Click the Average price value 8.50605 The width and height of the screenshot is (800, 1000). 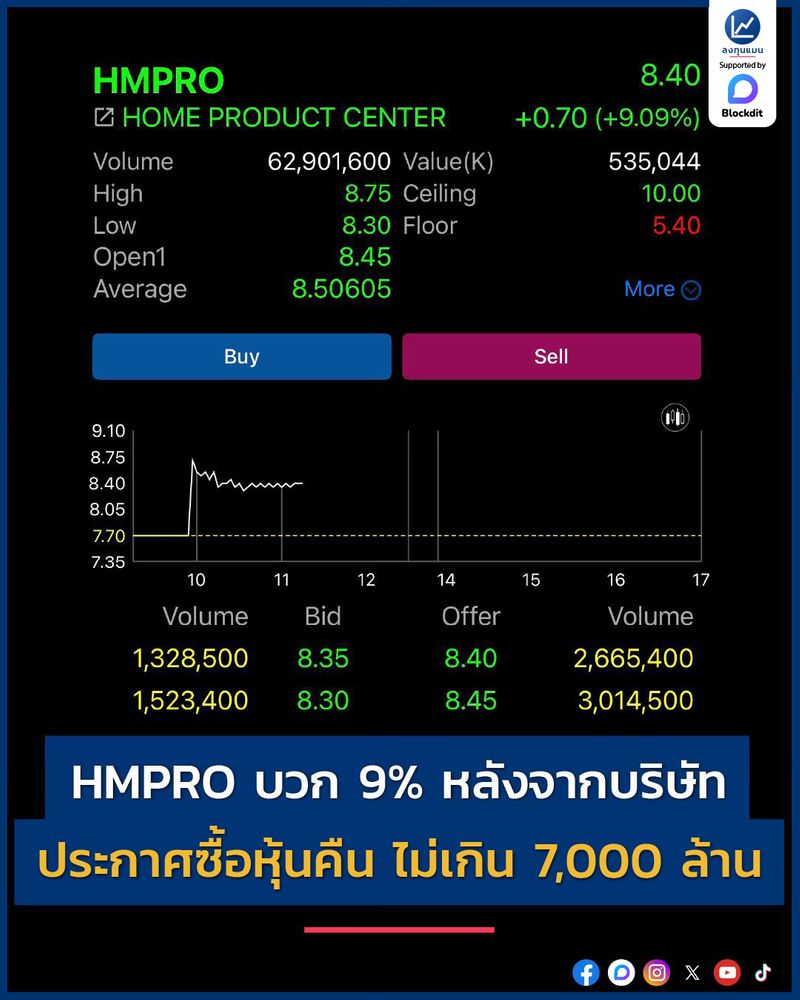[x=340, y=289]
